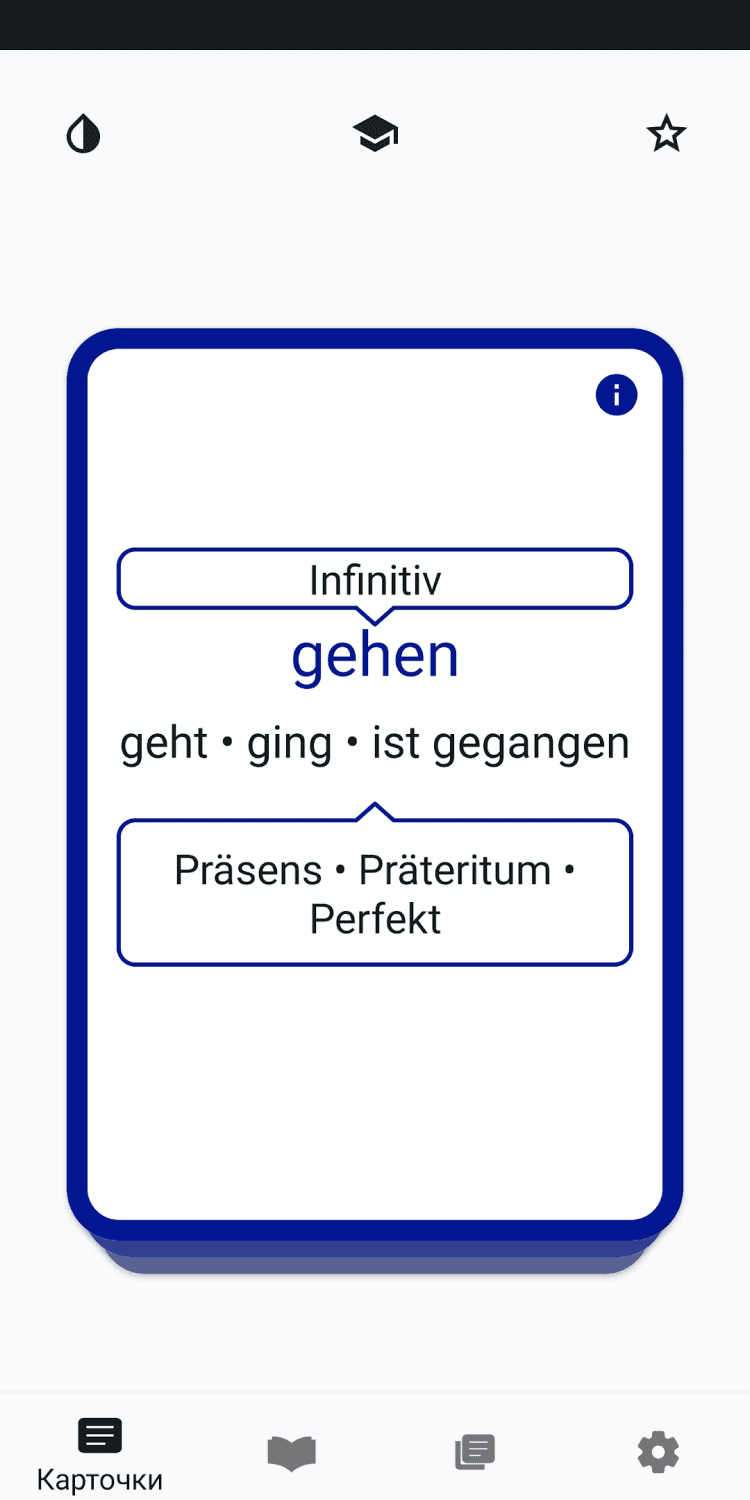Viewport: 750px width, 1500px height.
Task: Mark card with the star icon
Action: 666,134
